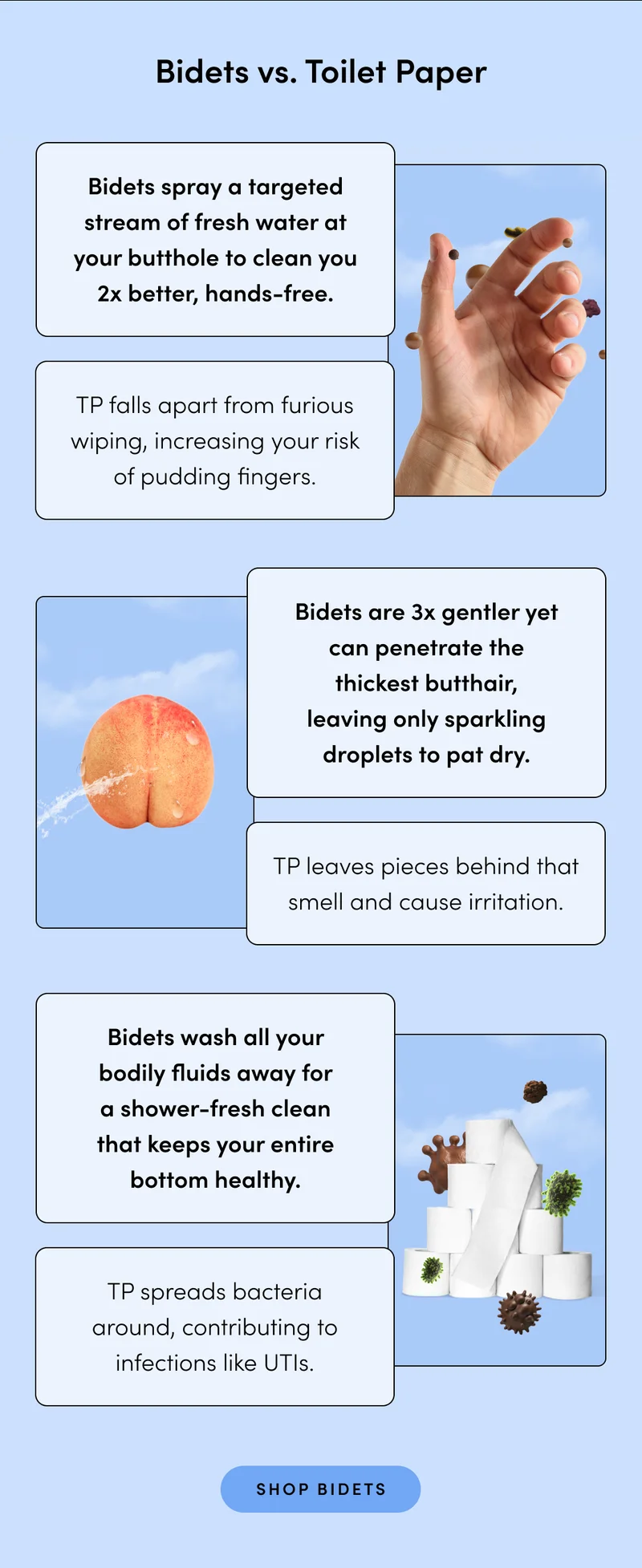This screenshot has height=1568, width=642.
Task: Click the topmost floating bacteria above the rolls
Action: (x=536, y=1091)
